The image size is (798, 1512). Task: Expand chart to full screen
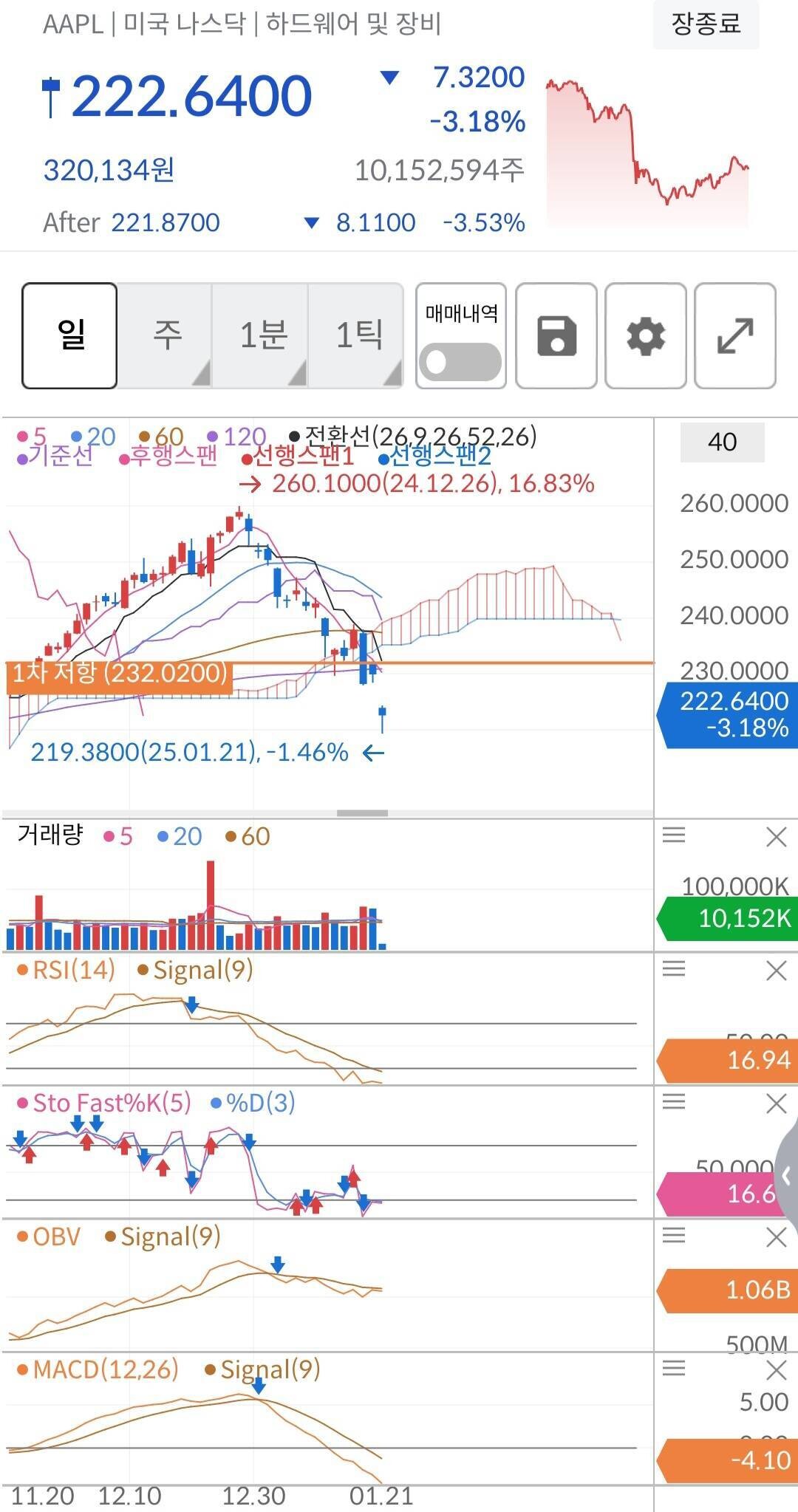[x=735, y=335]
